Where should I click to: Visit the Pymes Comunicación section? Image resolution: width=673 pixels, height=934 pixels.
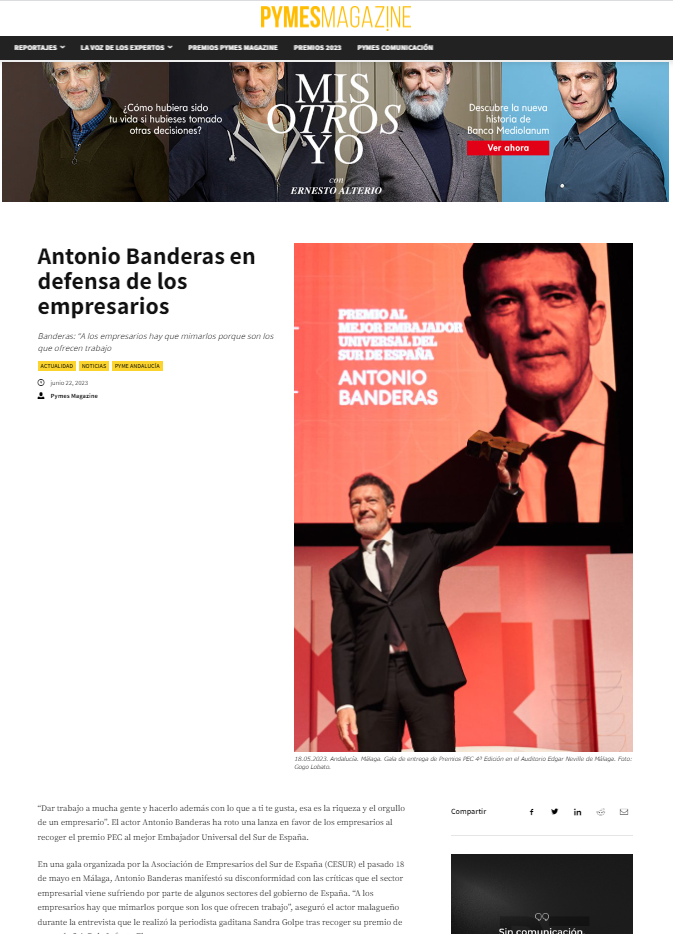coord(395,48)
